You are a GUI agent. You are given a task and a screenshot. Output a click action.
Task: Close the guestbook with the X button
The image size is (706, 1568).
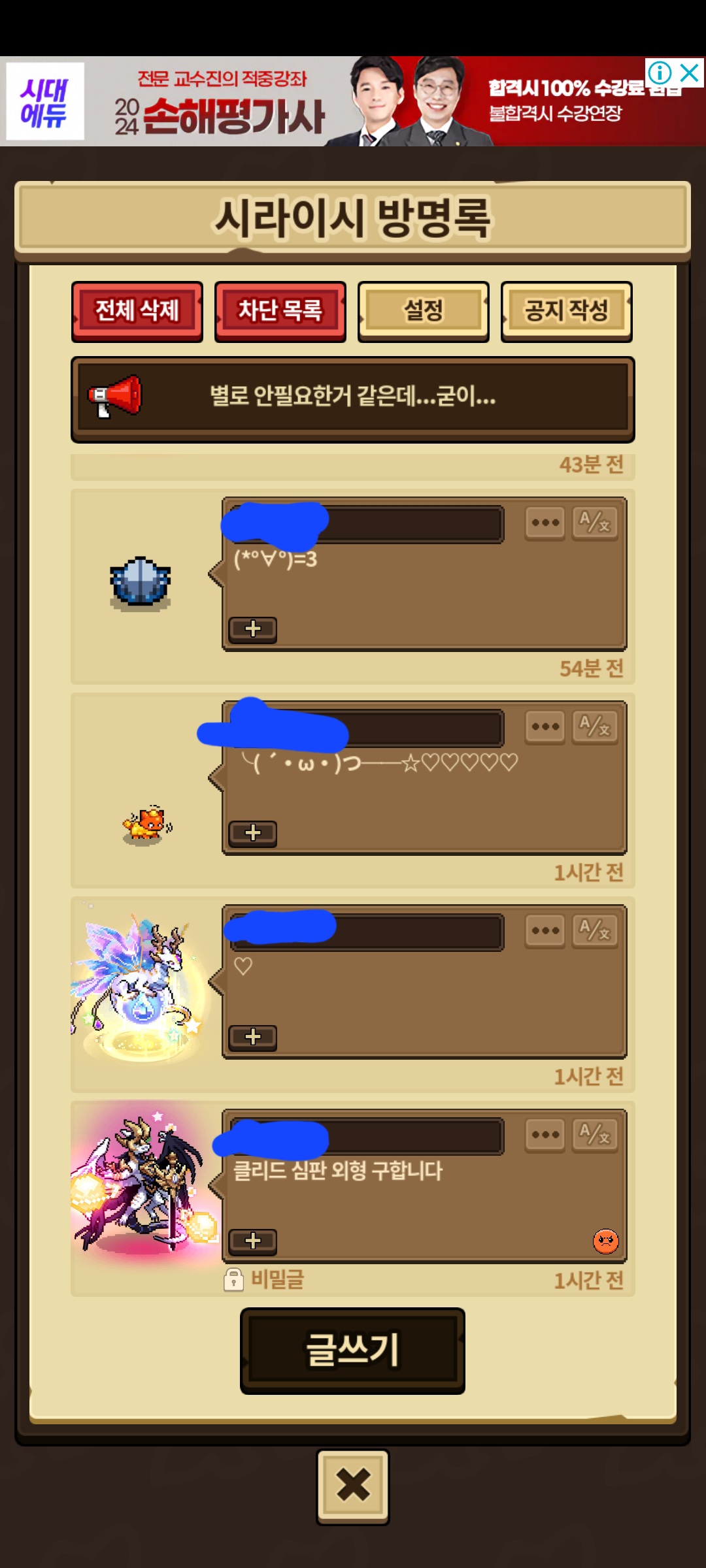353,1486
